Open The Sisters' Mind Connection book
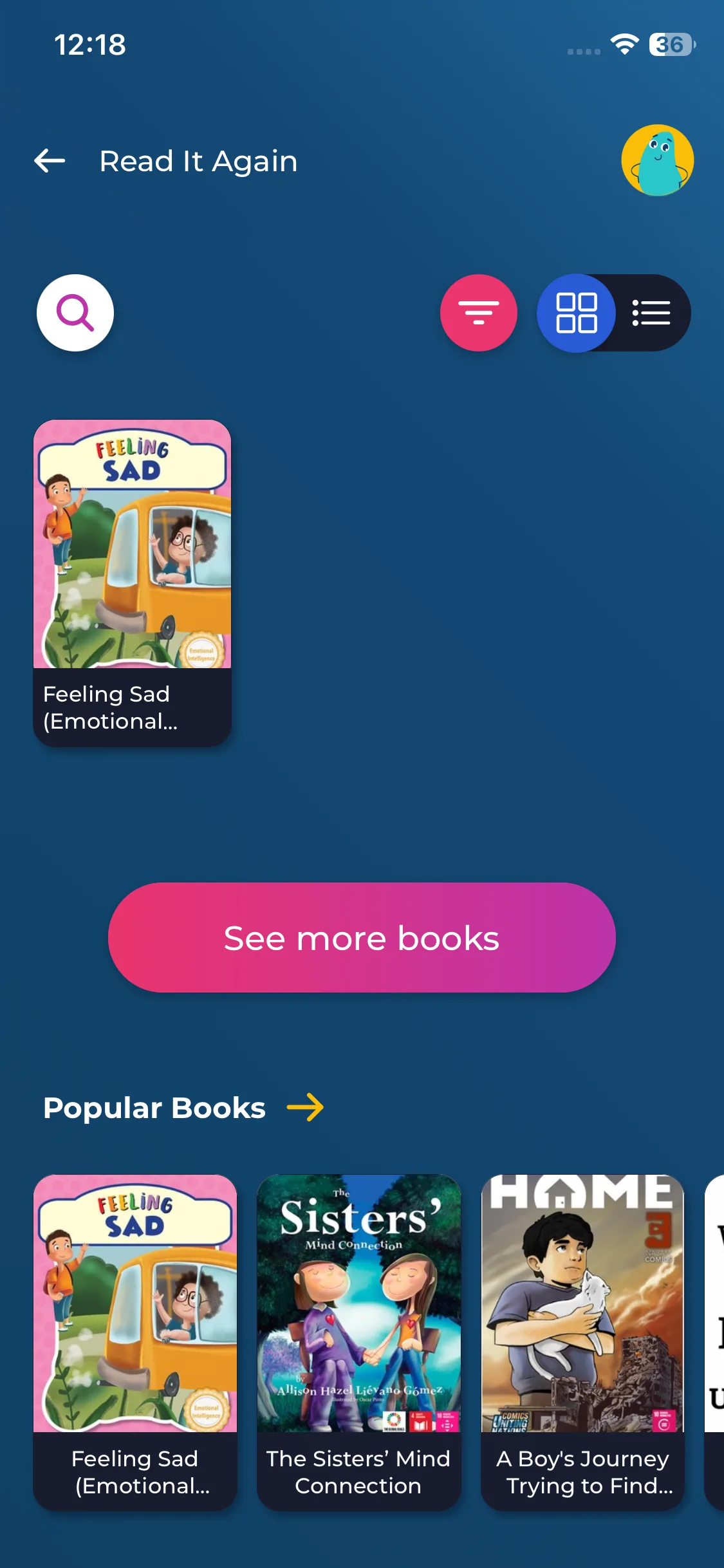This screenshot has height=1568, width=724. pos(359,1342)
